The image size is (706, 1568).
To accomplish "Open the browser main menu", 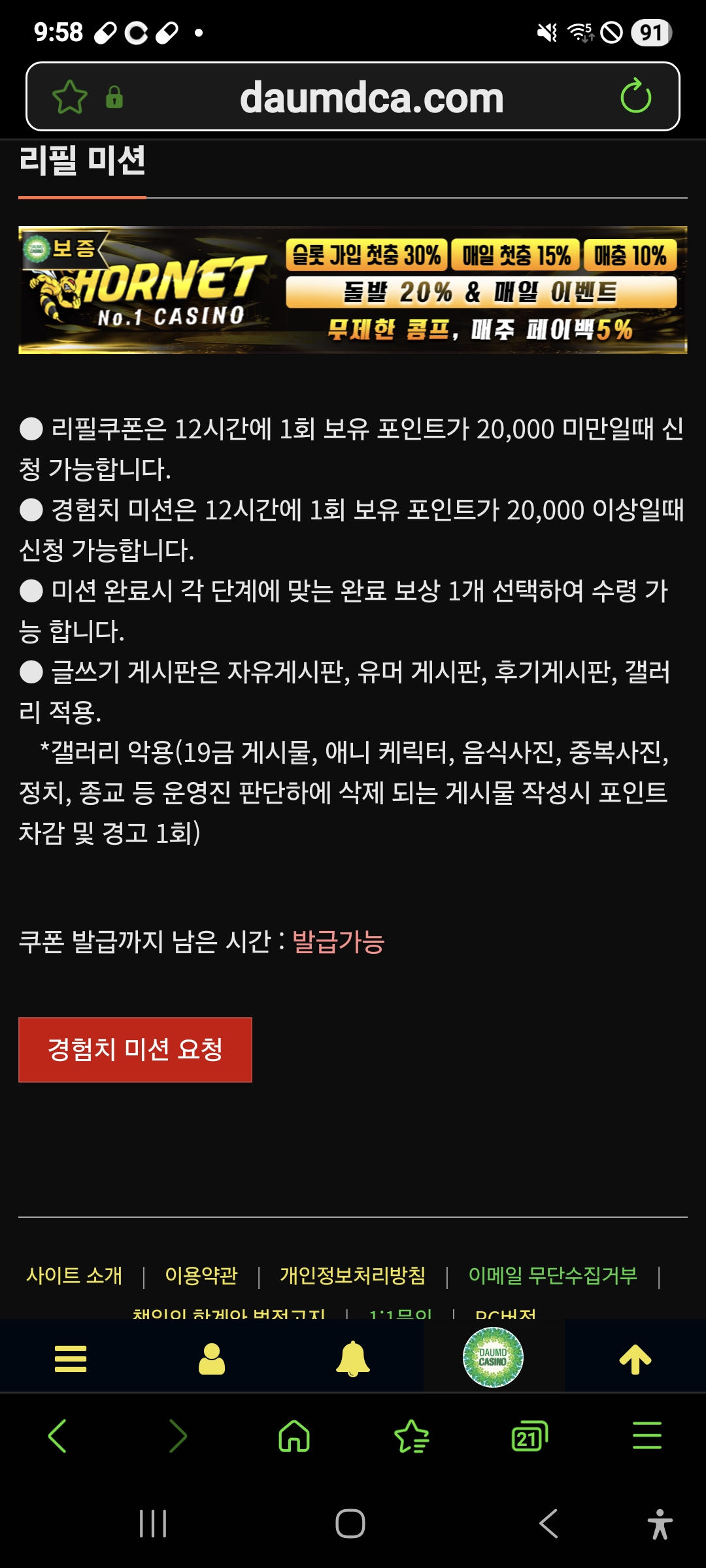I will click(647, 1436).
